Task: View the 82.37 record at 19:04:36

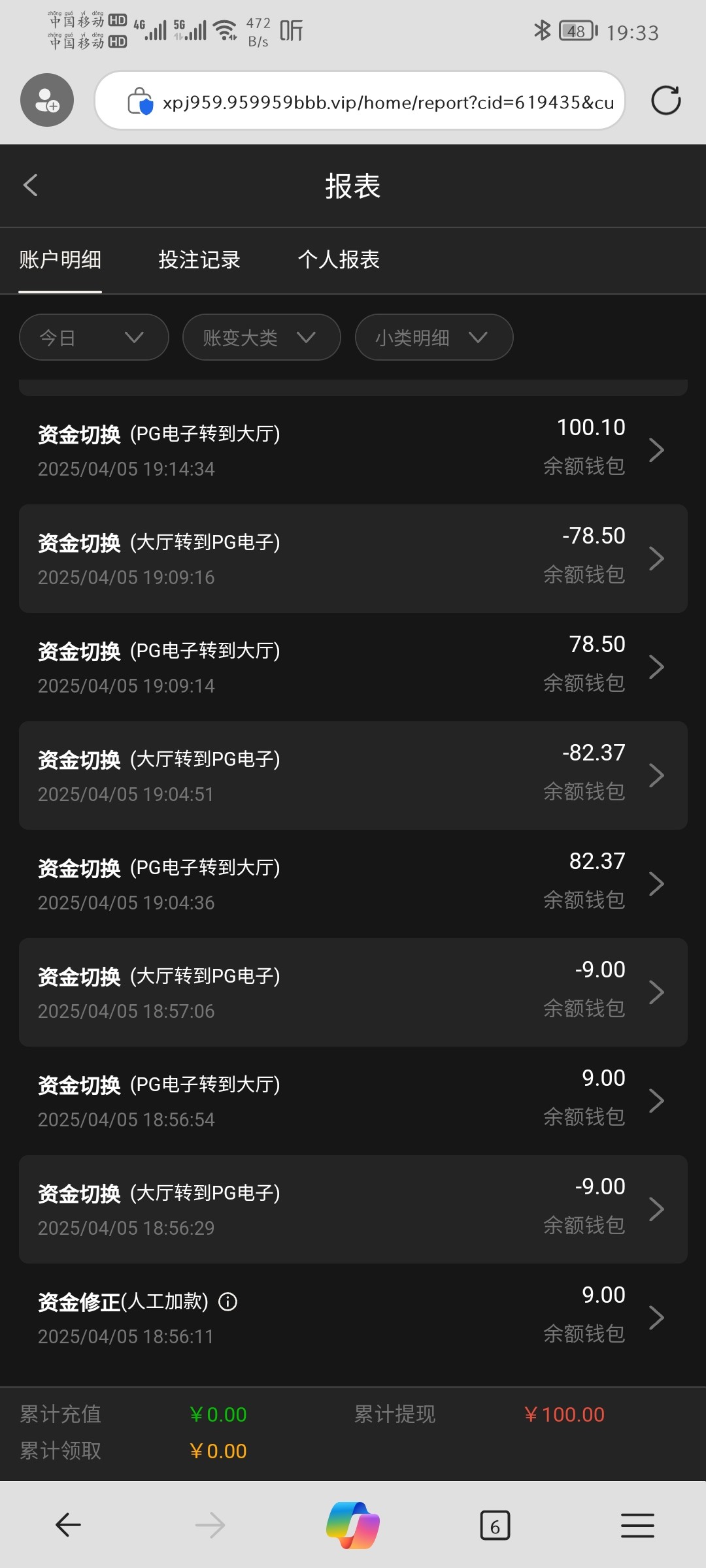Action: pos(353,883)
